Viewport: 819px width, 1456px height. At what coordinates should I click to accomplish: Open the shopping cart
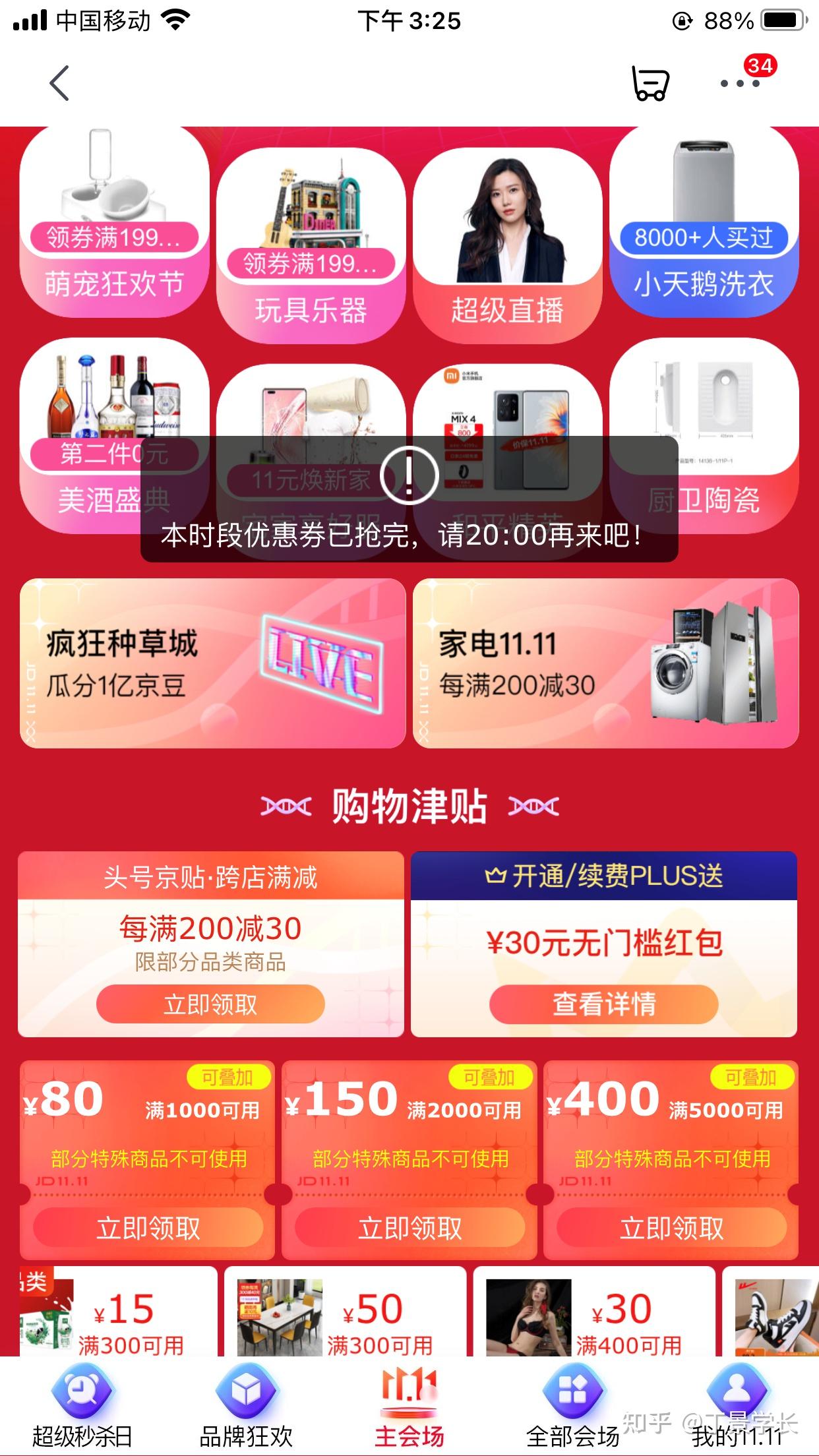point(650,84)
